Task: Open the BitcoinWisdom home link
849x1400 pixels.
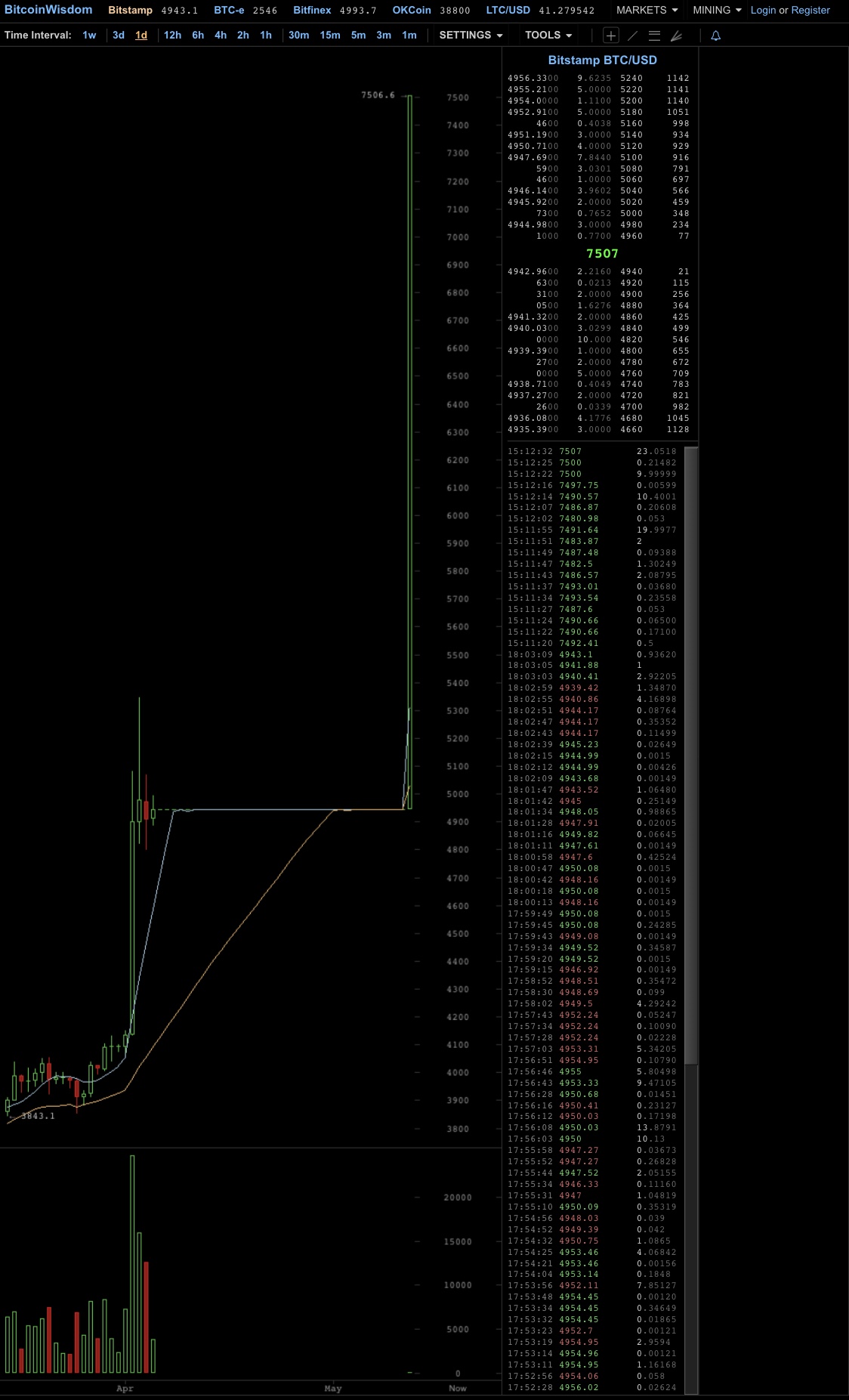Action: (48, 10)
